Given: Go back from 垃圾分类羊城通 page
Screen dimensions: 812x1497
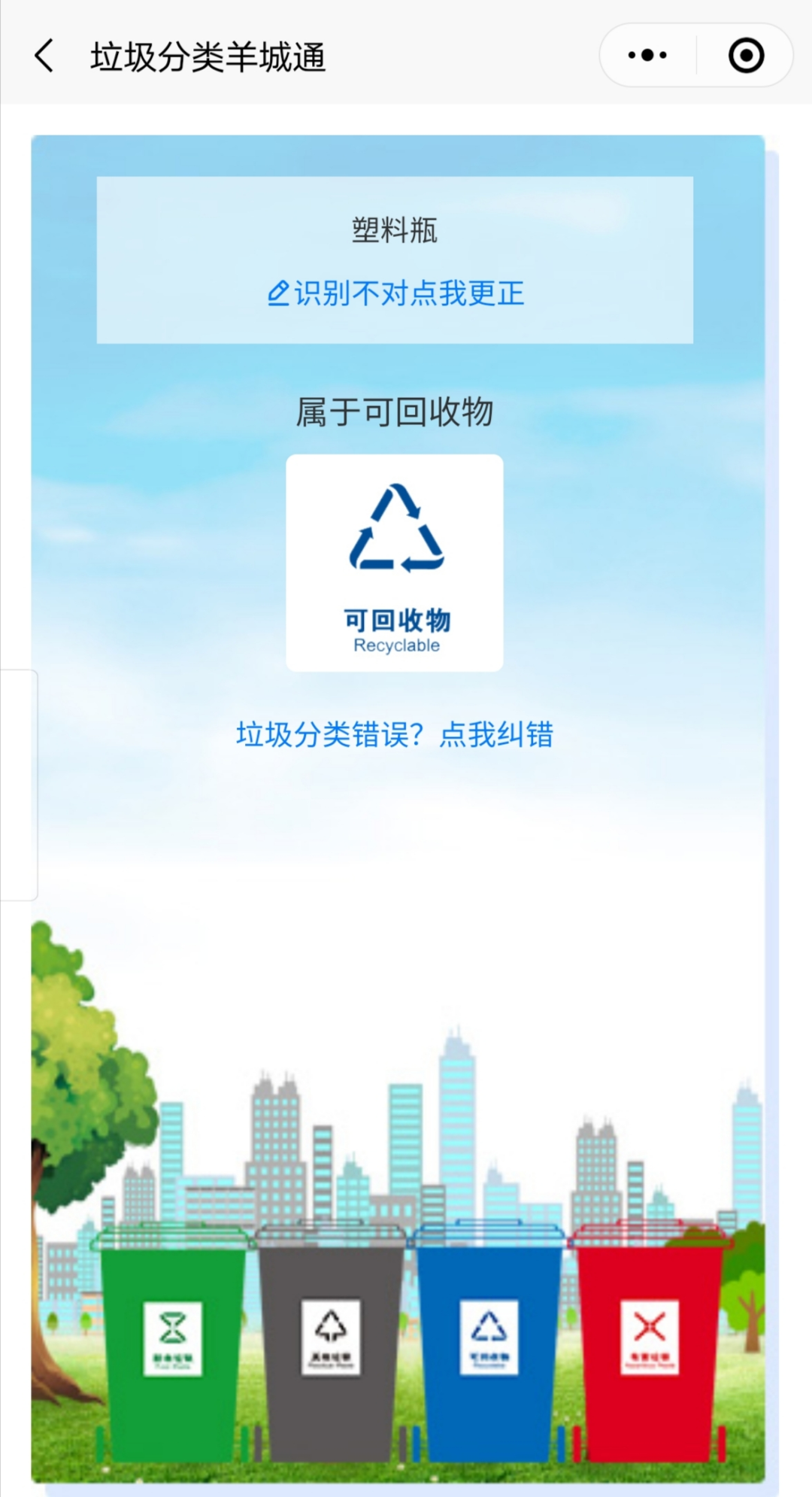Looking at the screenshot, I should coord(45,56).
